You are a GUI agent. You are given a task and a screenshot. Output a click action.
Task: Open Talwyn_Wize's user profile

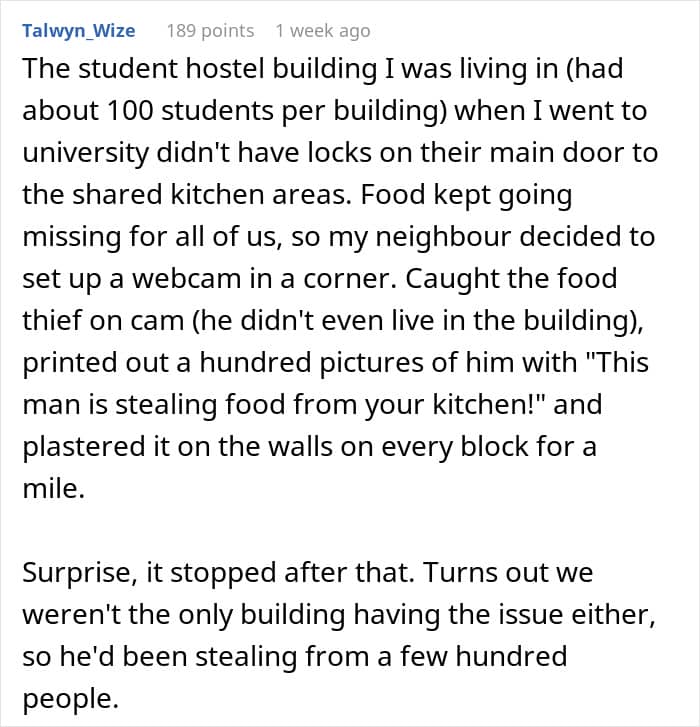pyautogui.click(x=79, y=31)
